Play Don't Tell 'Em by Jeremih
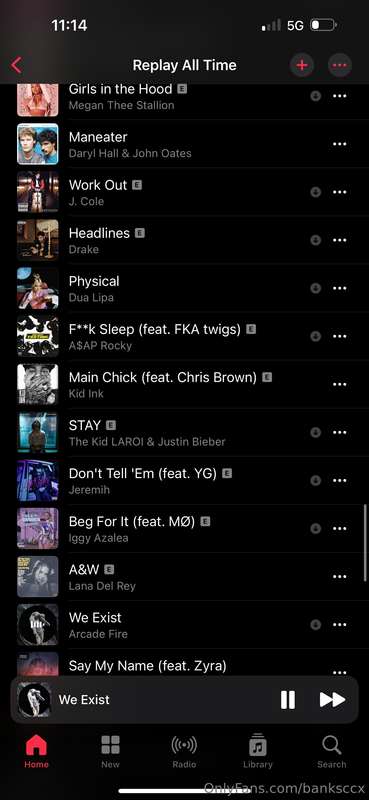Viewport: 369px width, 800px height. (x=187, y=480)
